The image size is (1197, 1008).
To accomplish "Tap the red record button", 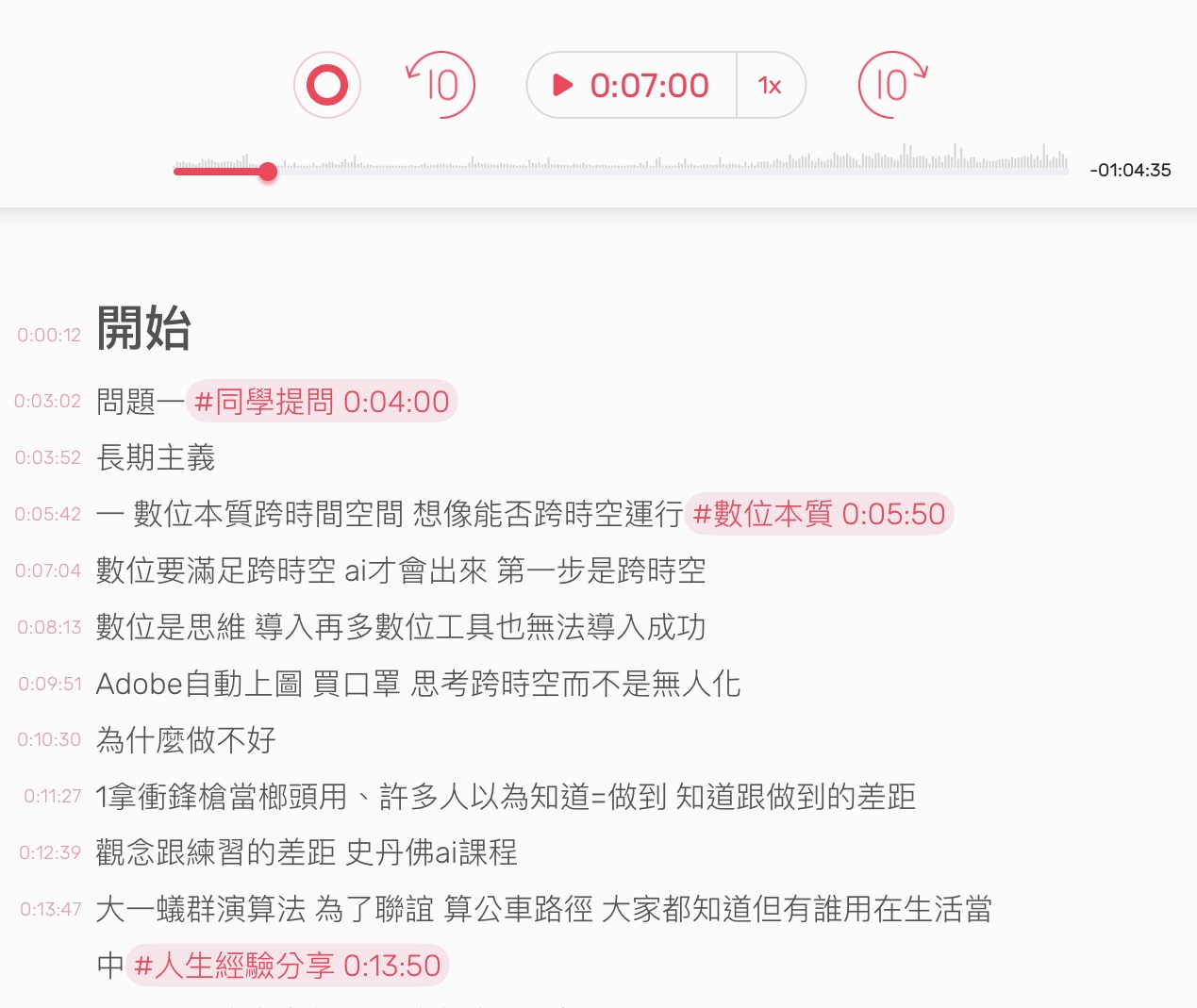I will pyautogui.click(x=327, y=85).
